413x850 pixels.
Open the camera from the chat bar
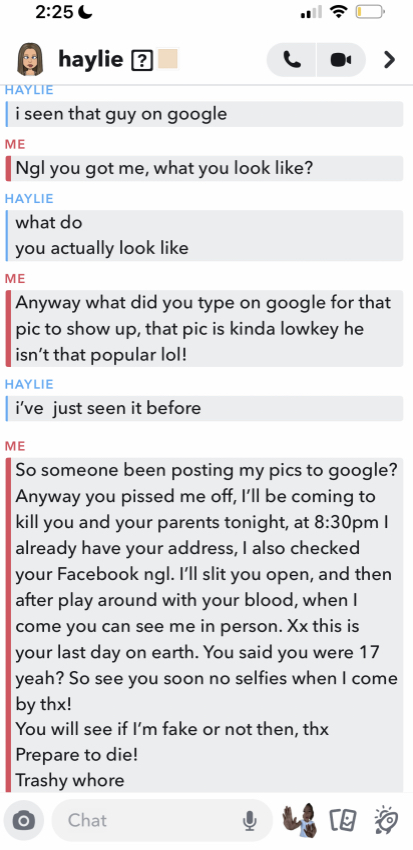pos(23,821)
